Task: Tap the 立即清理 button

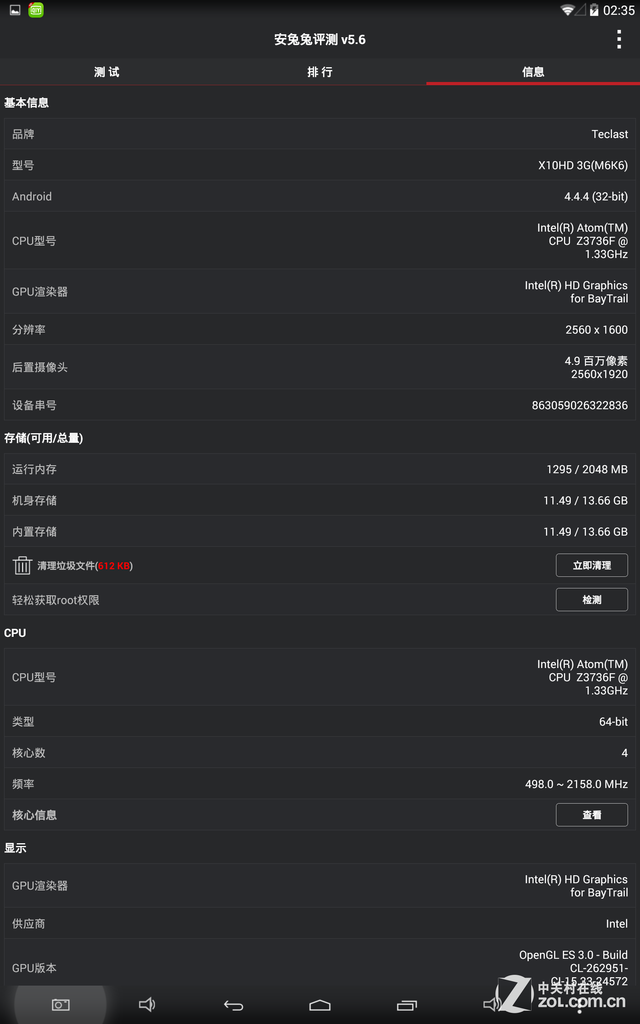Action: [x=592, y=566]
